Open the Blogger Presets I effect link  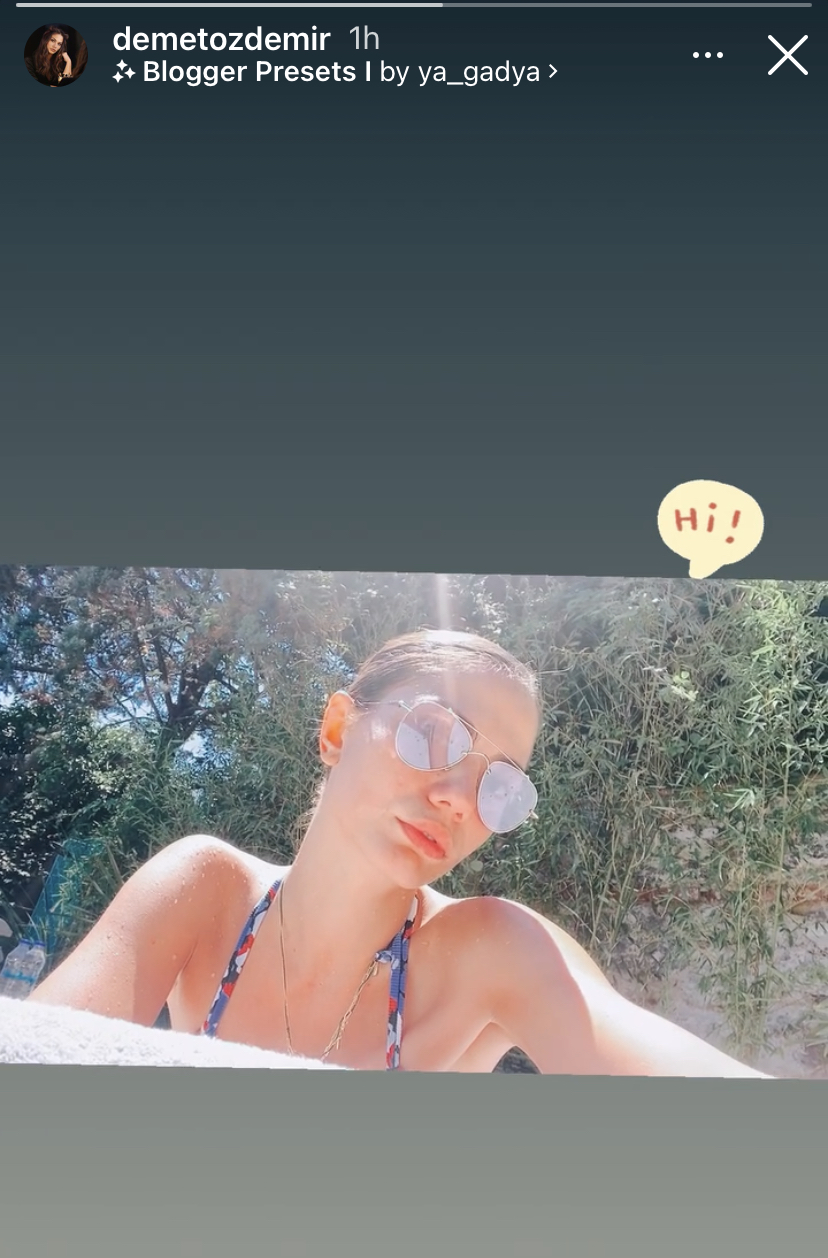click(335, 72)
